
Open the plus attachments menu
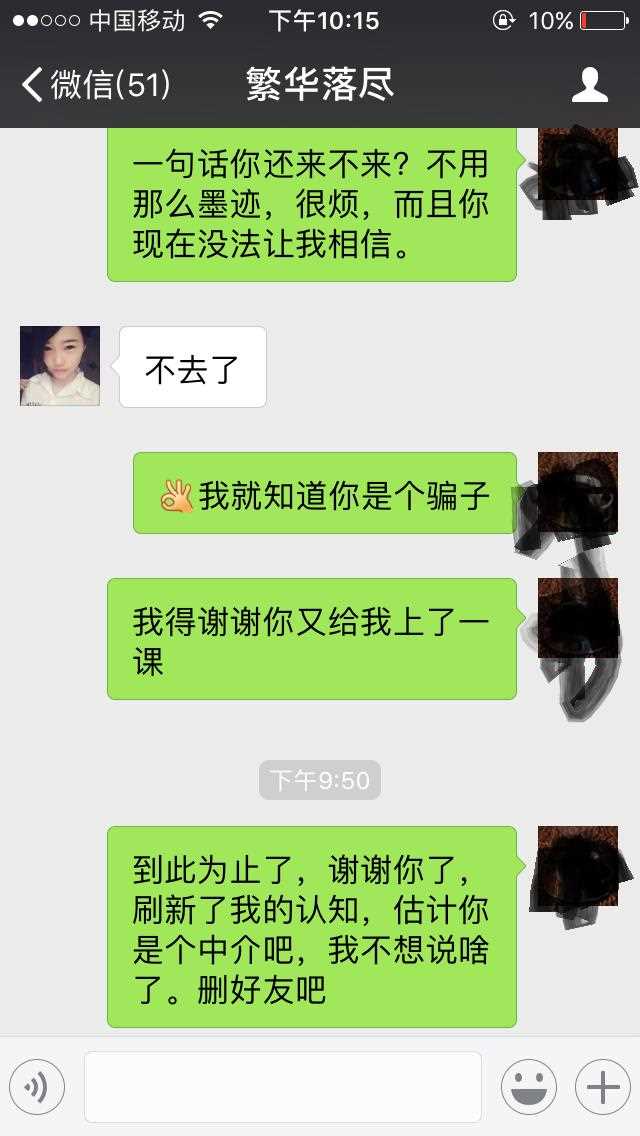pos(602,1087)
